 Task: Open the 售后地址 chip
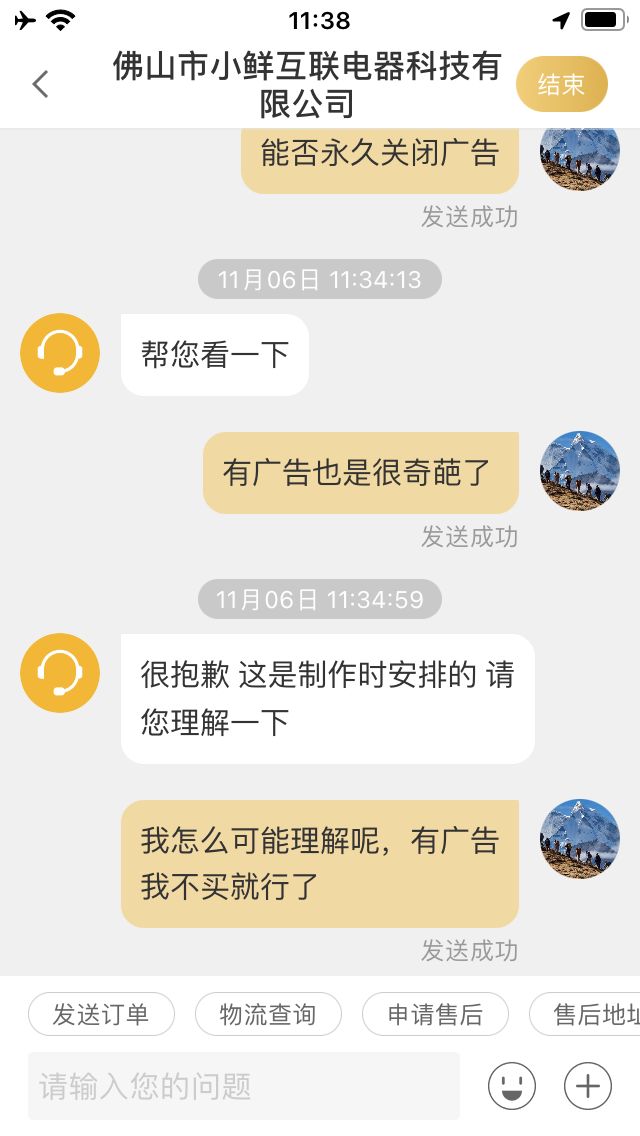point(590,1014)
